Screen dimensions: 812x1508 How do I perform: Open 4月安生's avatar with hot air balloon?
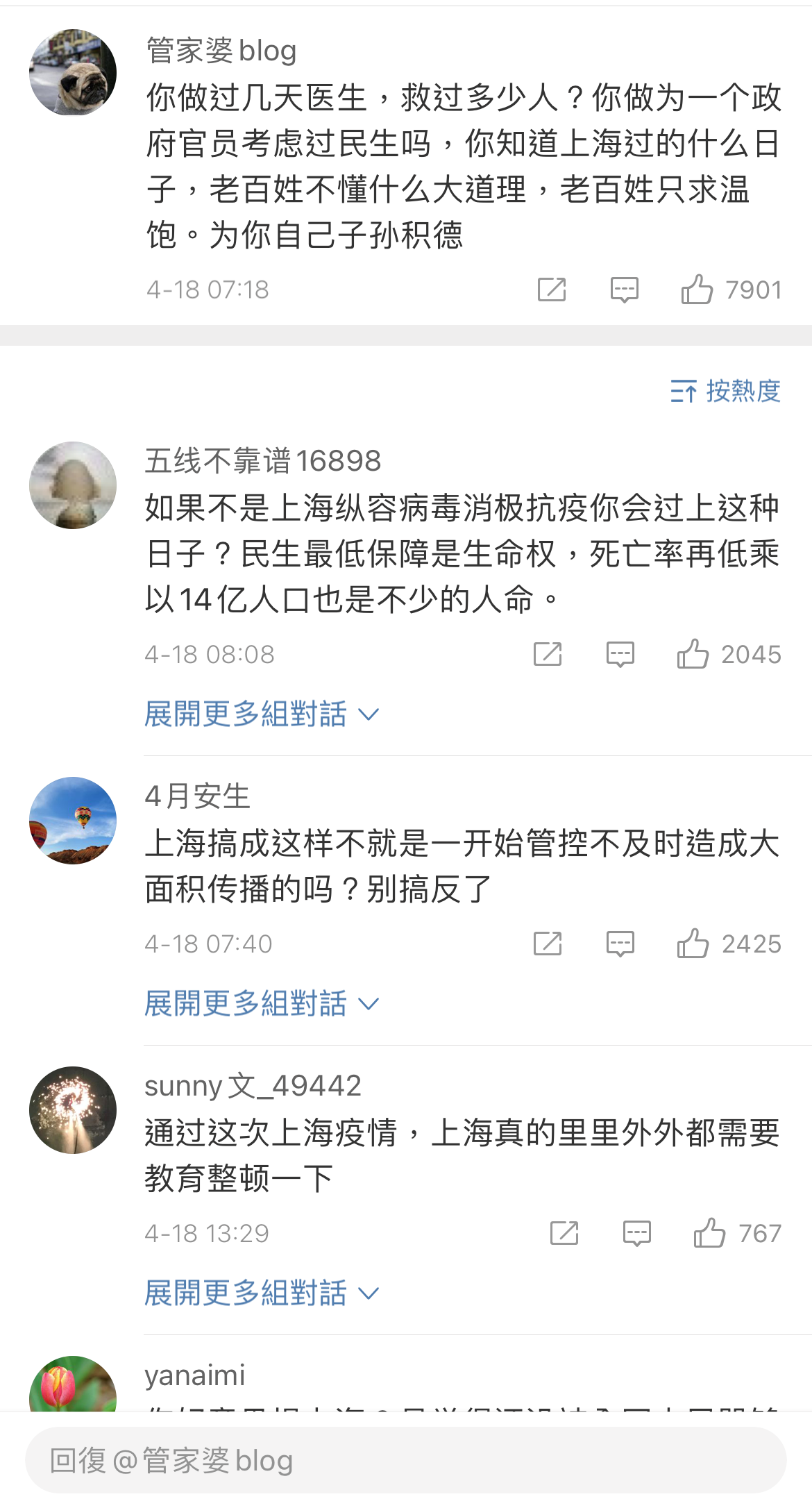(x=73, y=821)
